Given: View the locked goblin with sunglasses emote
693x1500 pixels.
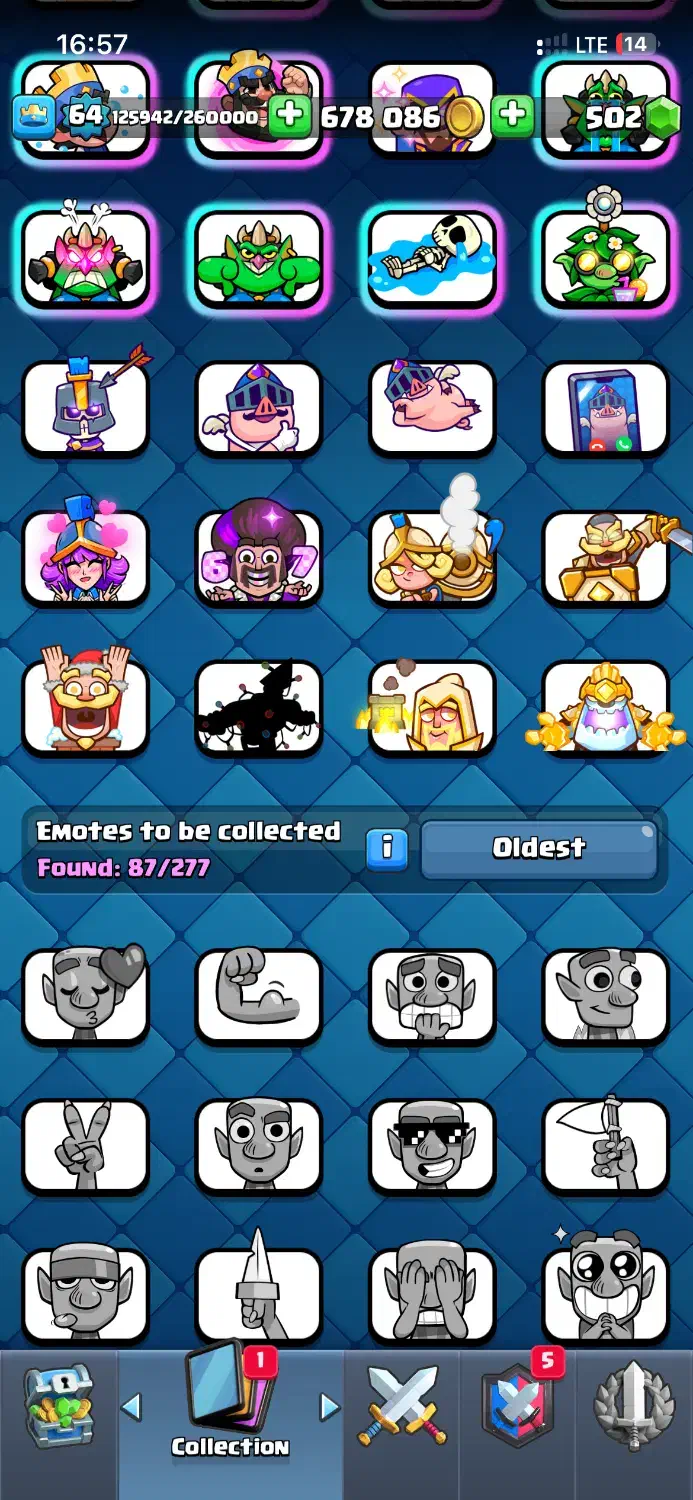Looking at the screenshot, I should [432, 1146].
